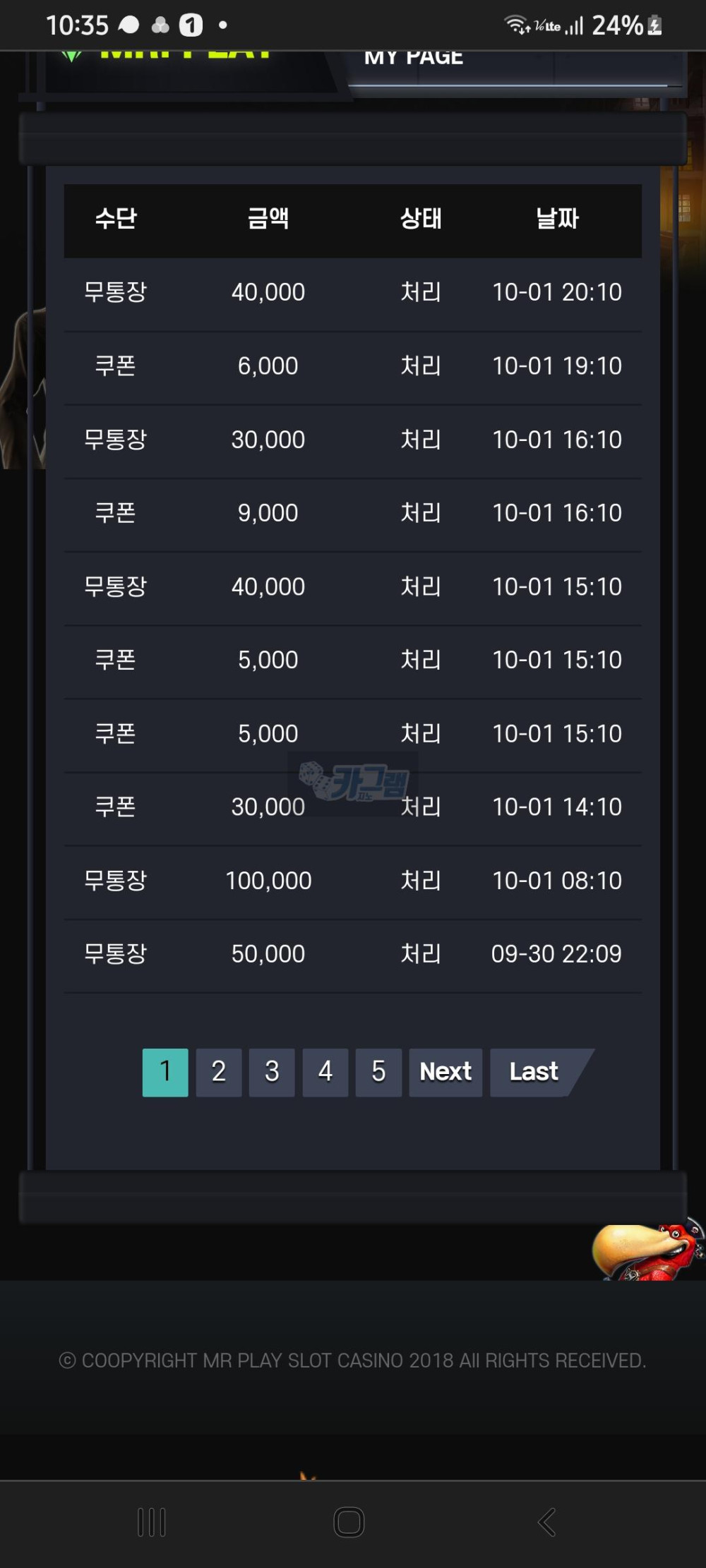
Task: Go back using the system back button
Action: (547, 1522)
